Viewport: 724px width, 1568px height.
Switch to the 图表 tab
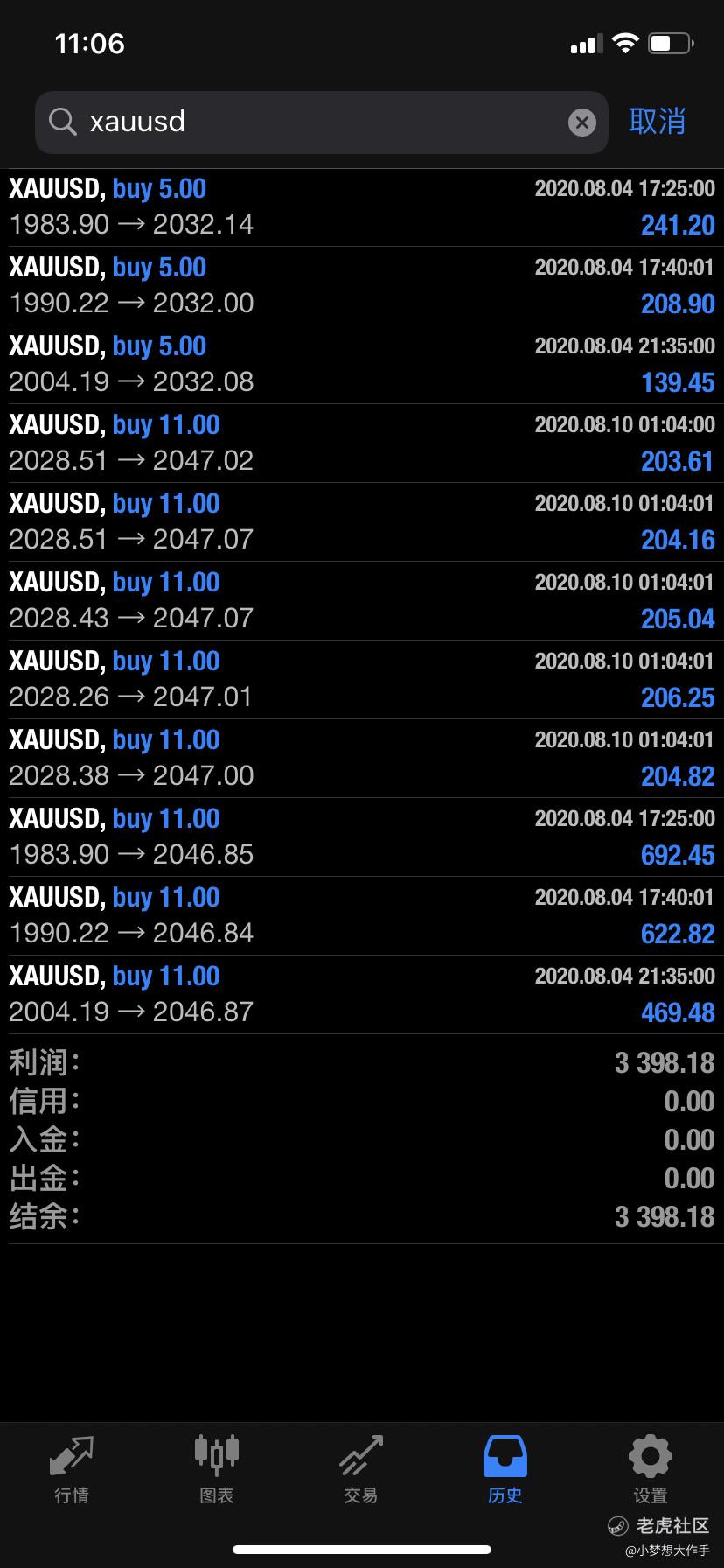click(216, 1470)
